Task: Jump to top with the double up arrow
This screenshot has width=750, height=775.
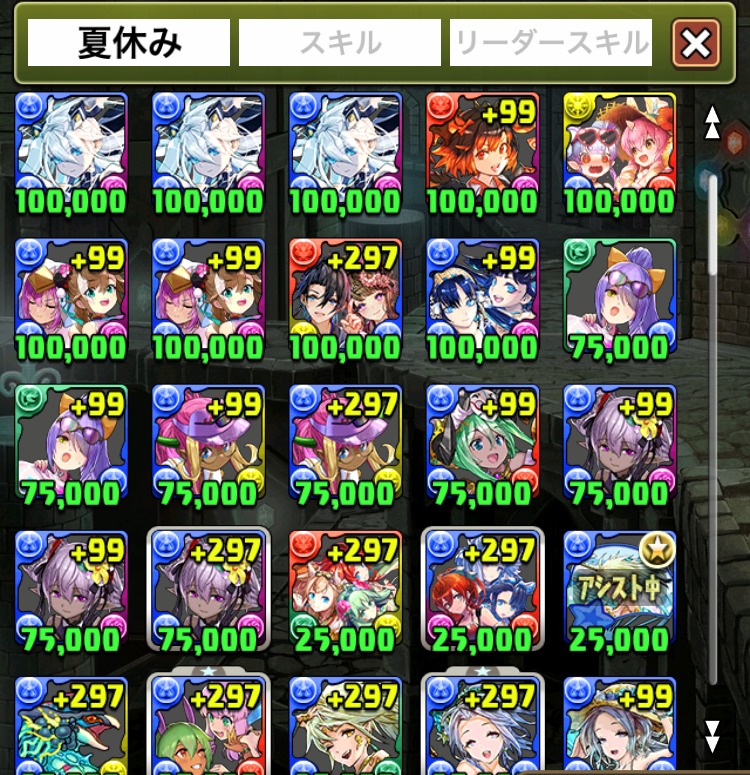Action: (712, 122)
